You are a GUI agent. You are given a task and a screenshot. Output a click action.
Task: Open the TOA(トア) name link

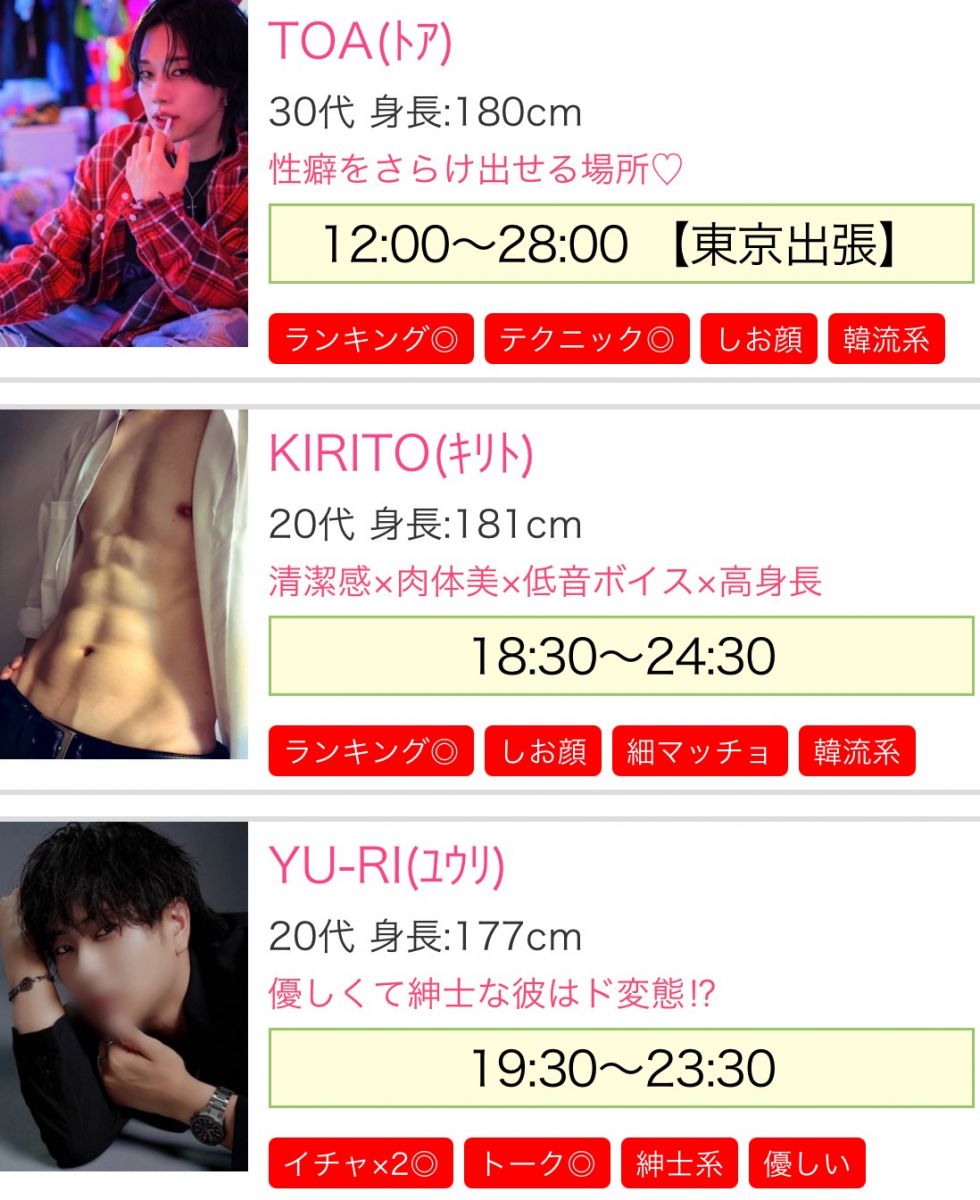[360, 42]
